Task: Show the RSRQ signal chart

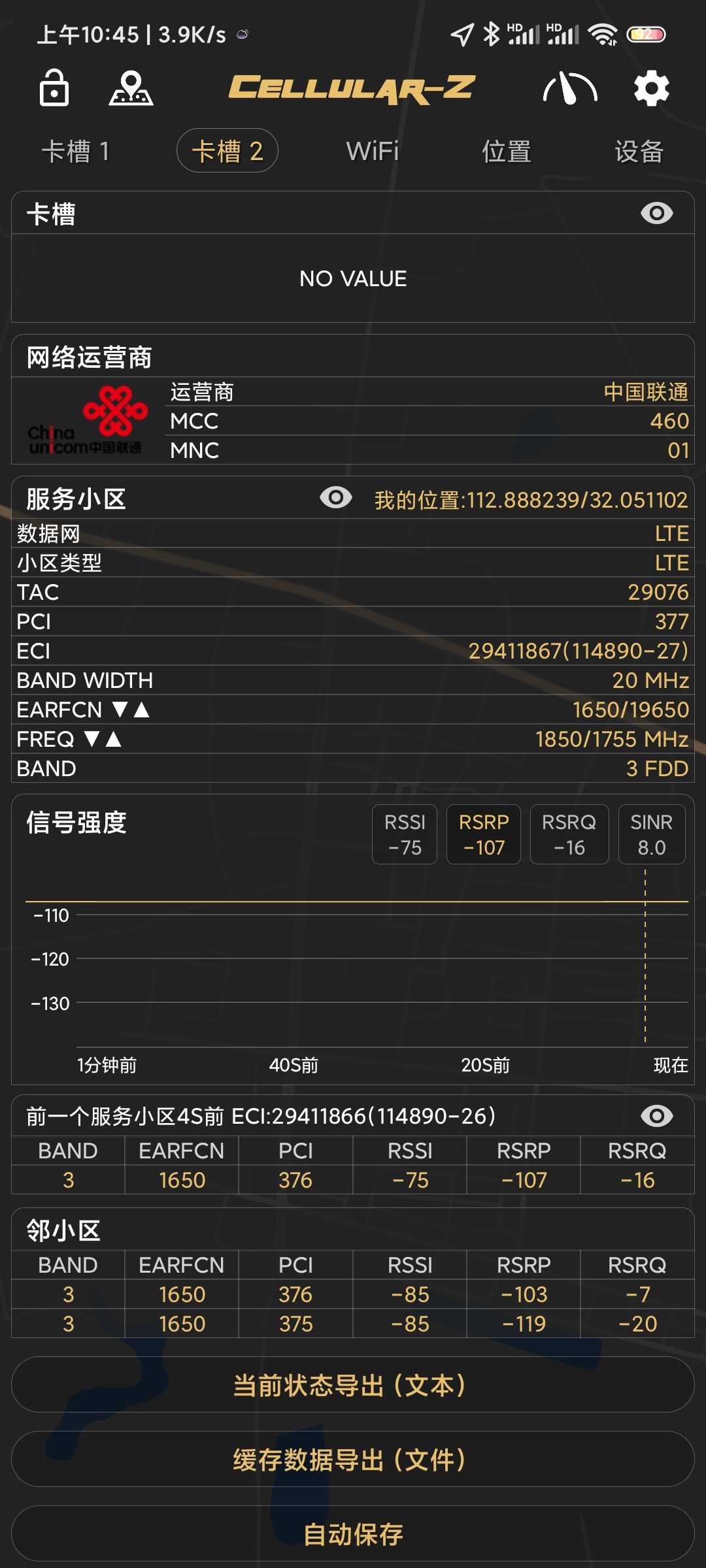Action: (x=569, y=834)
